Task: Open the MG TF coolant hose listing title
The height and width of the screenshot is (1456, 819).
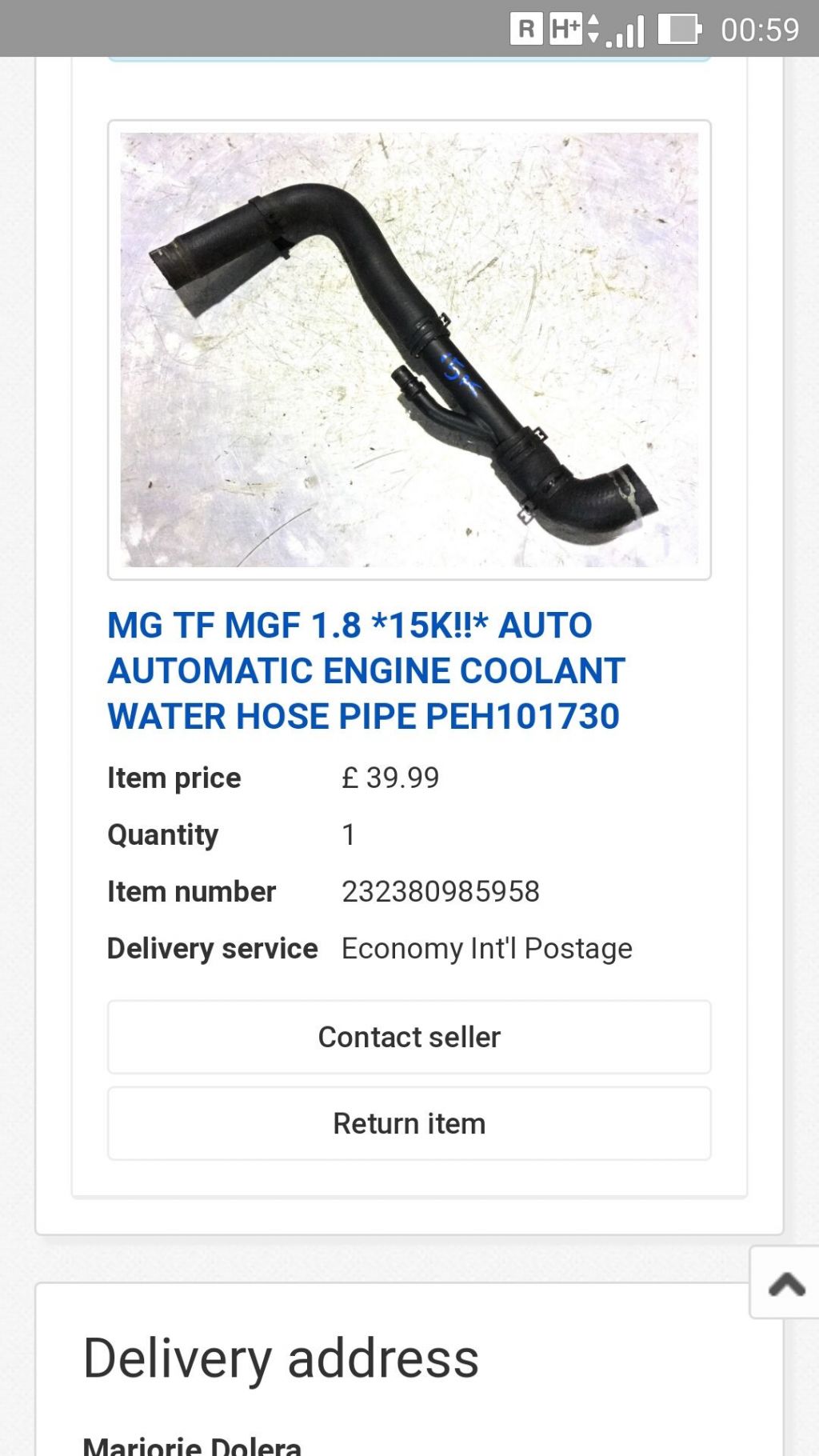Action: (366, 670)
